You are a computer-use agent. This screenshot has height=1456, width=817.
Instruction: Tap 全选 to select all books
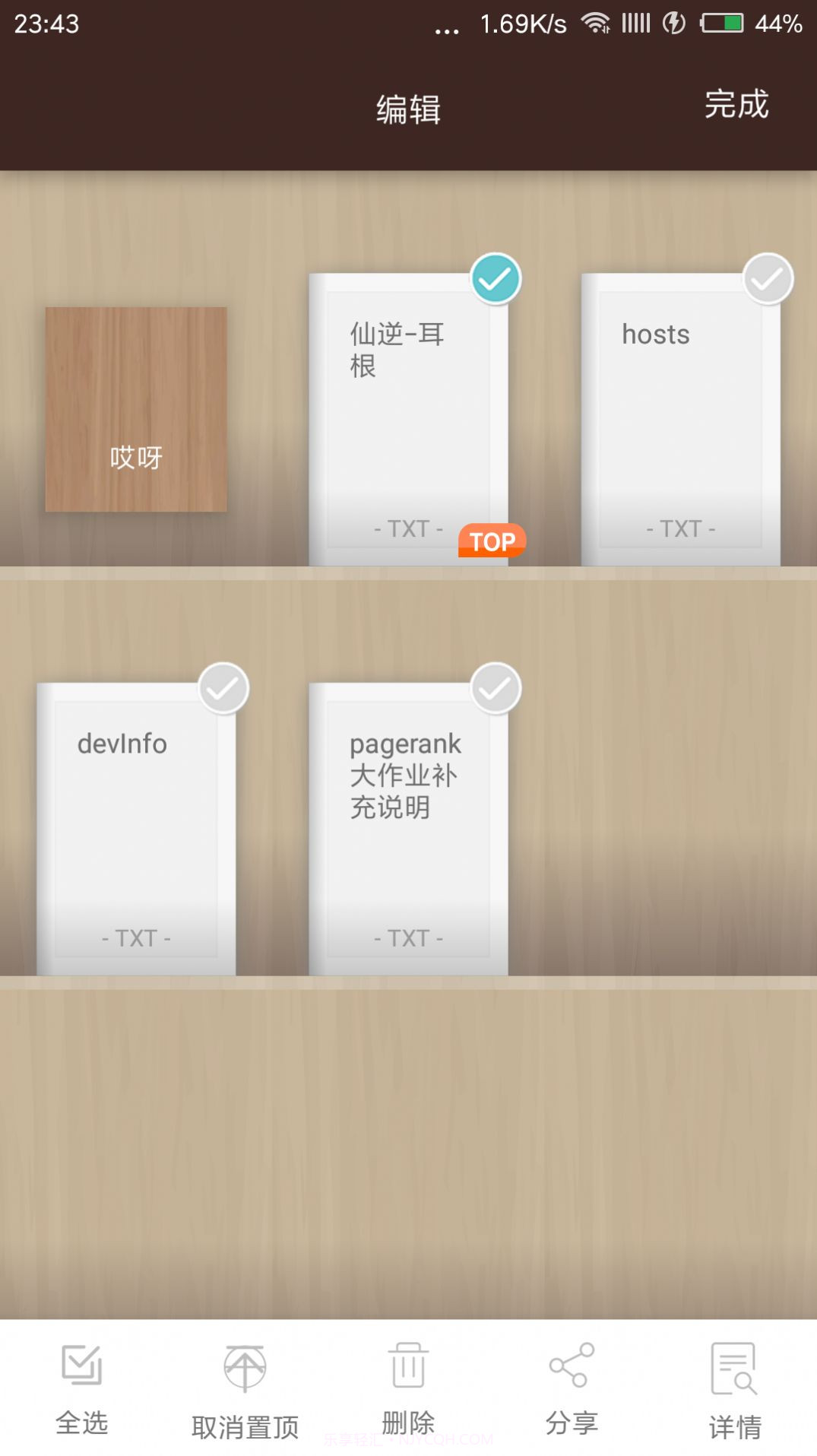point(82,1388)
